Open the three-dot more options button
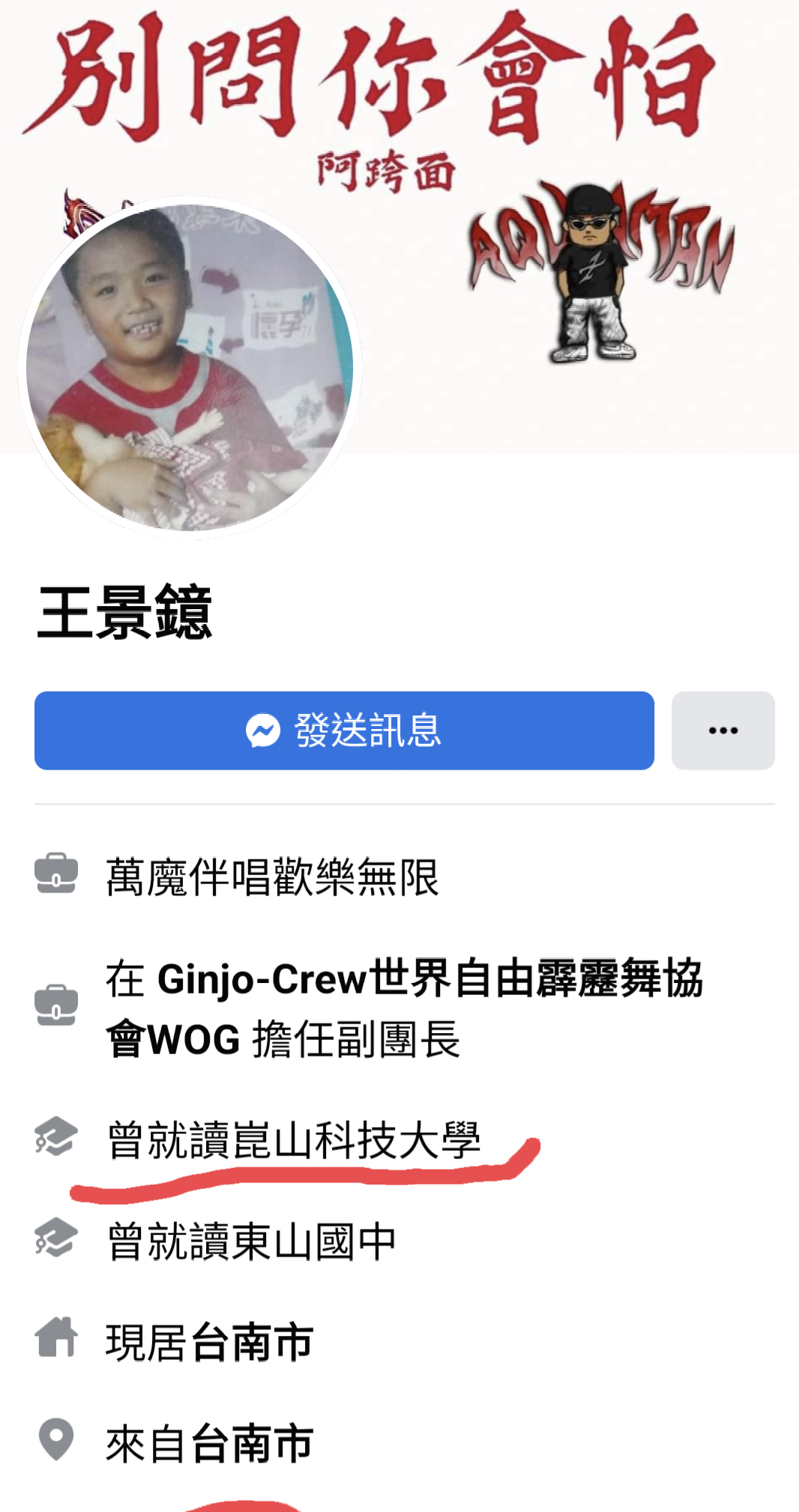Viewport: 799px width, 1512px height. tap(723, 731)
